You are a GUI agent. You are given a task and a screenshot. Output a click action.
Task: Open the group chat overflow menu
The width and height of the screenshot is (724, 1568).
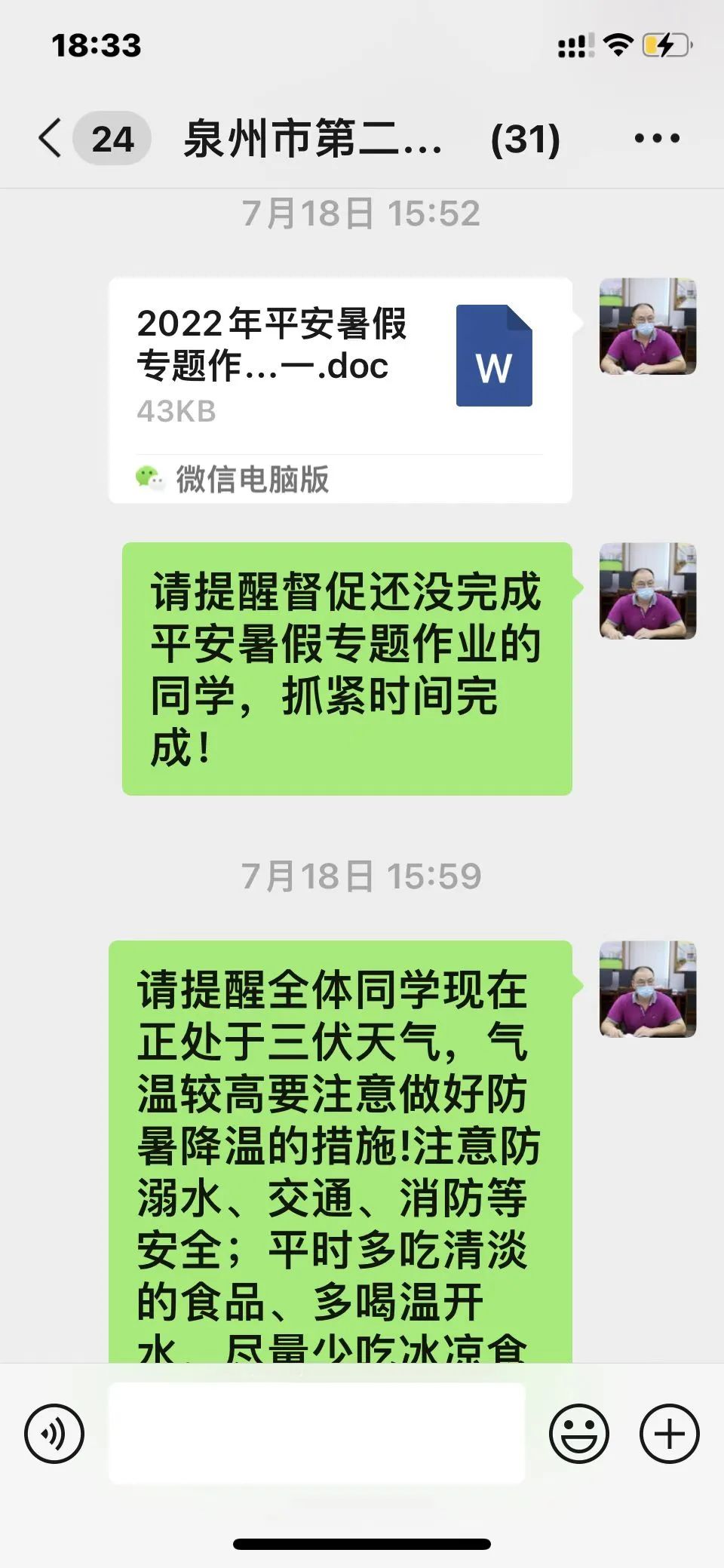click(656, 139)
